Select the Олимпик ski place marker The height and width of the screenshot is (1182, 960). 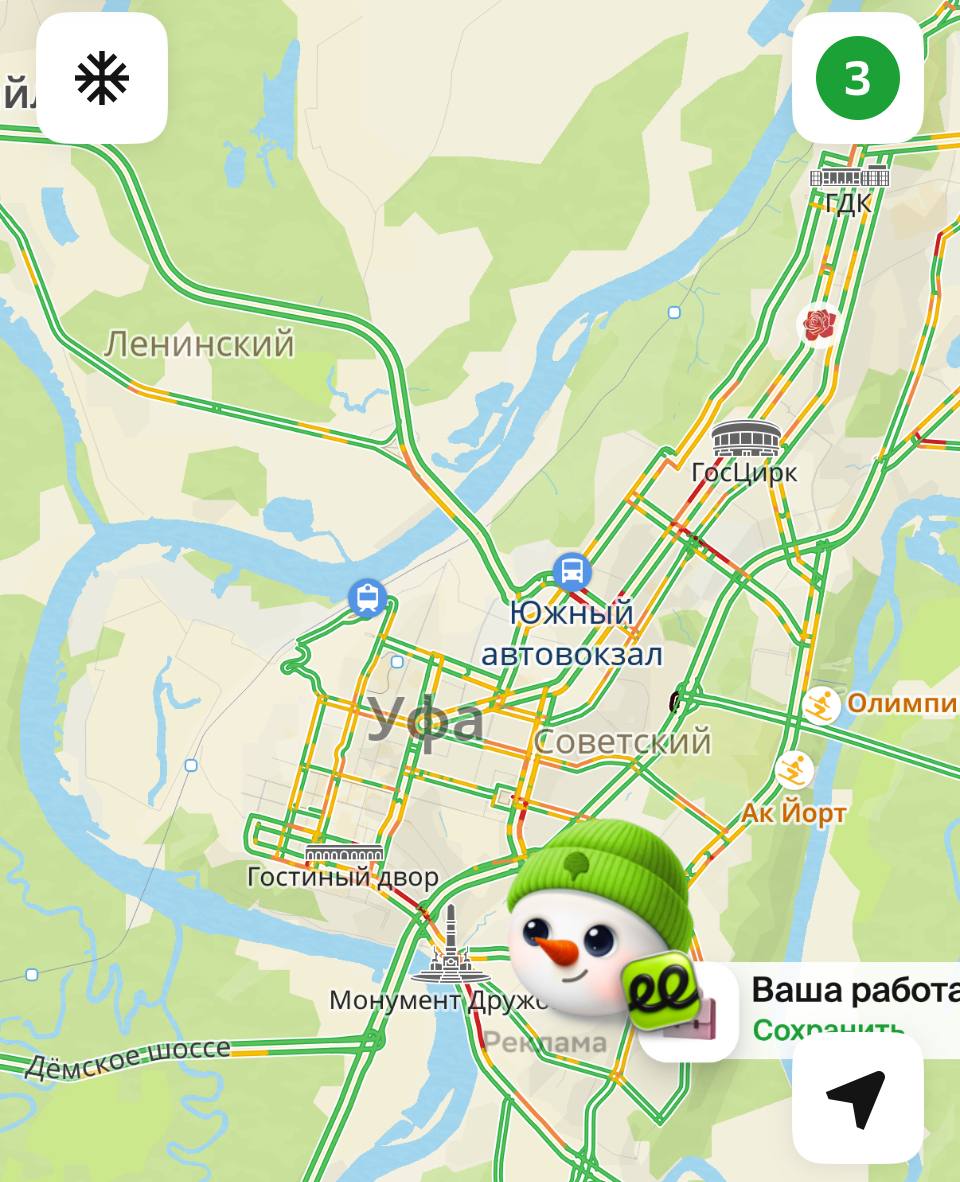tap(821, 706)
